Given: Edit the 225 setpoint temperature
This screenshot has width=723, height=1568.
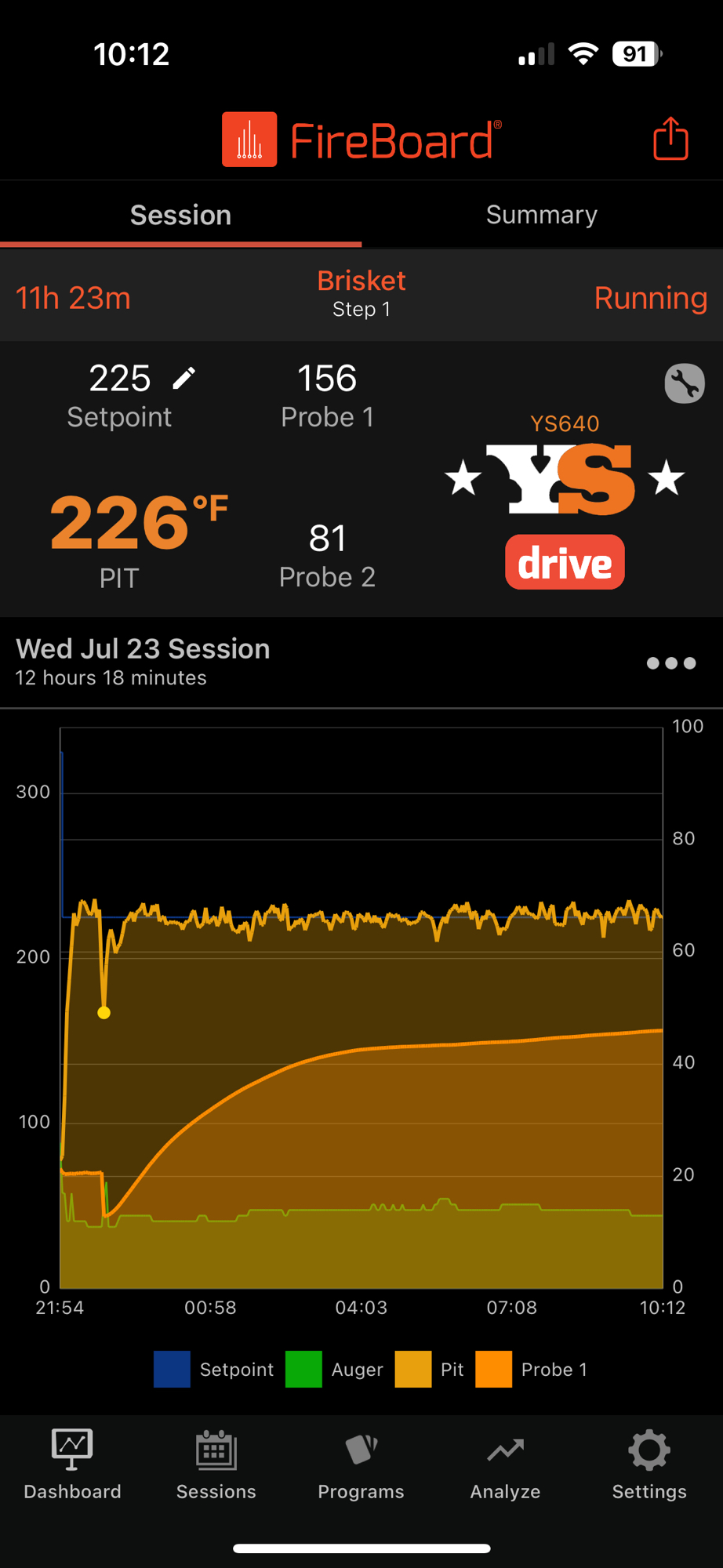Looking at the screenshot, I should (184, 379).
